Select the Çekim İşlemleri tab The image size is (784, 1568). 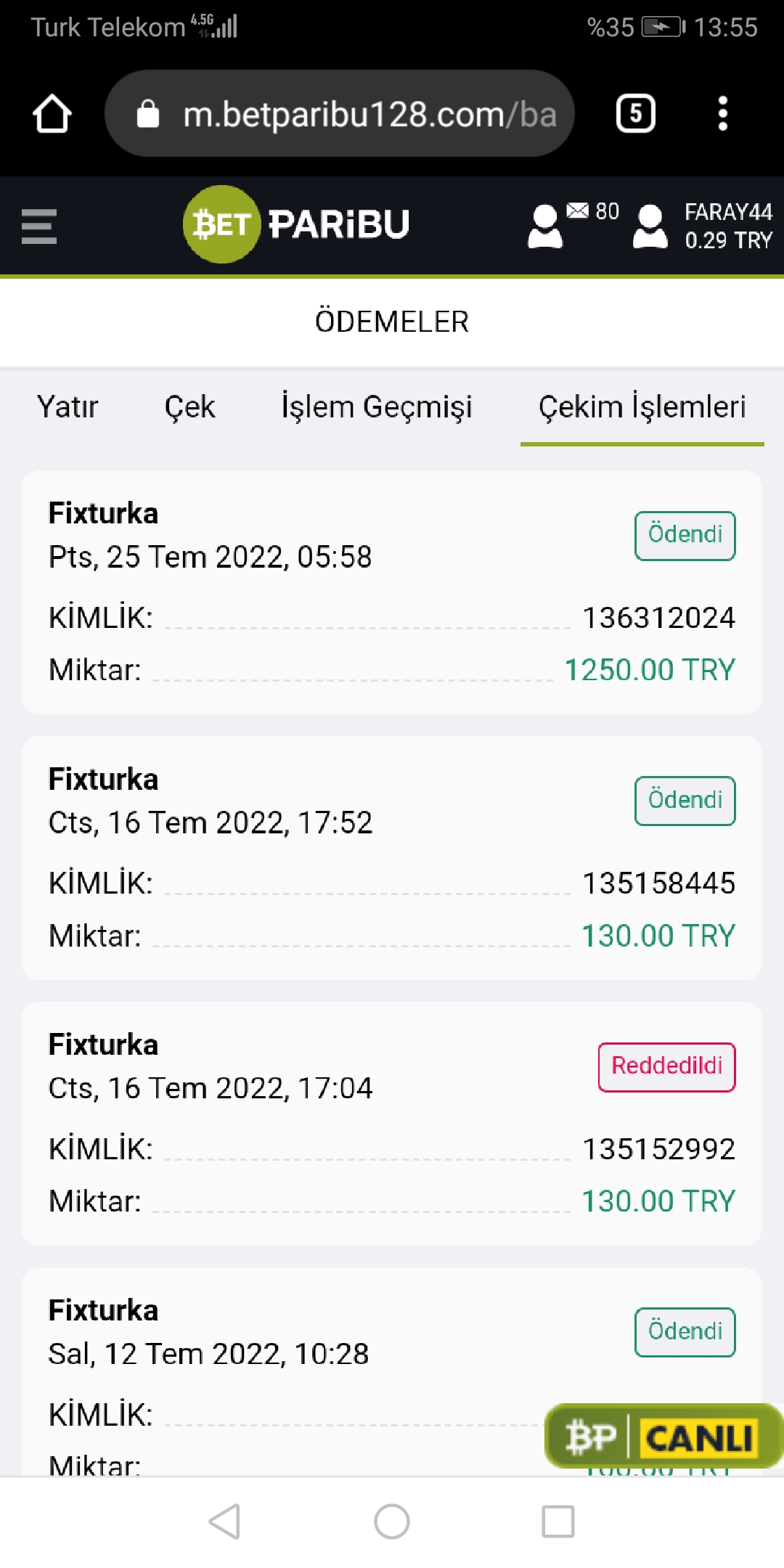[642, 407]
